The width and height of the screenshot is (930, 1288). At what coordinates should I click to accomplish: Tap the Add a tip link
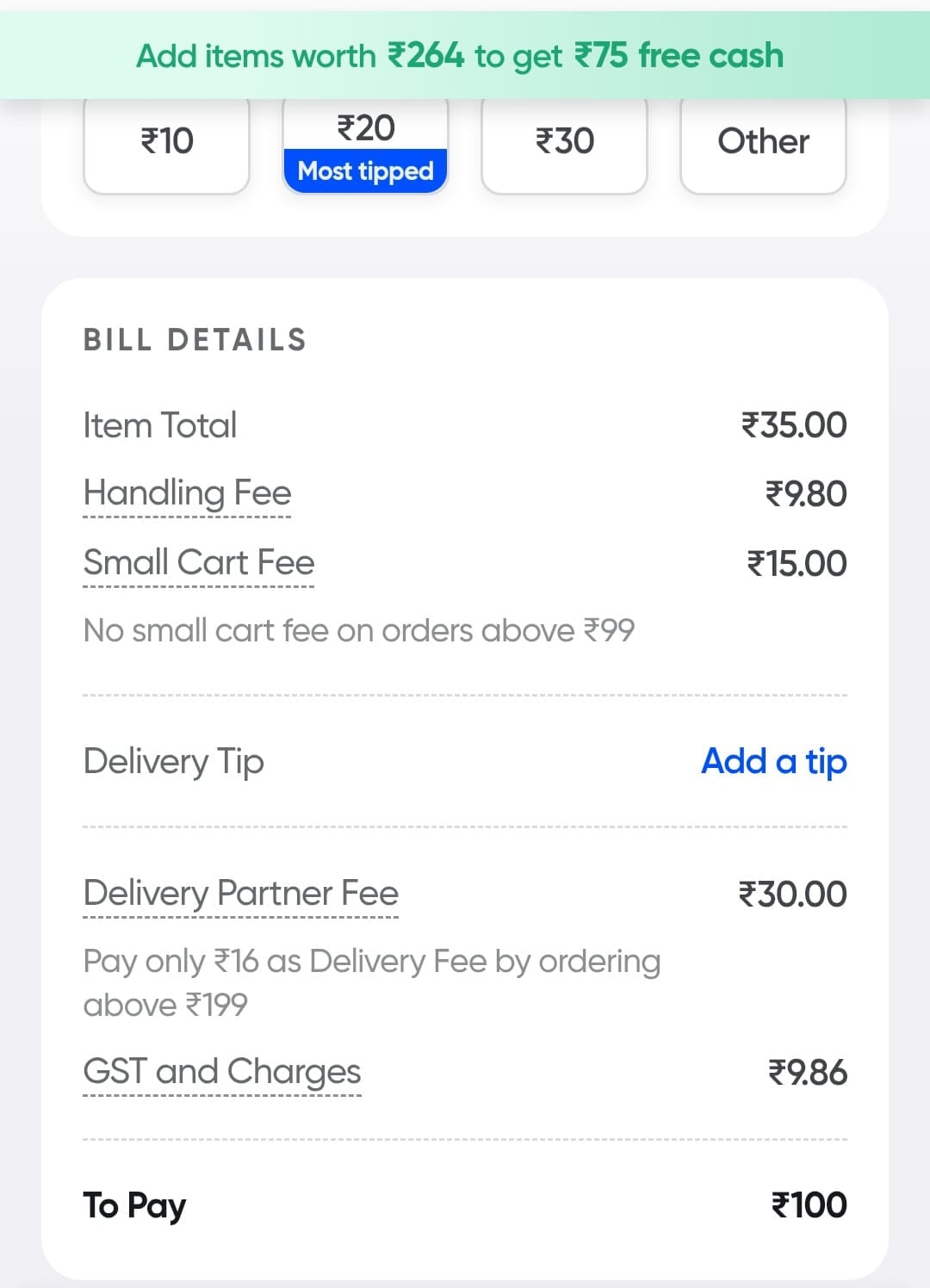click(773, 761)
